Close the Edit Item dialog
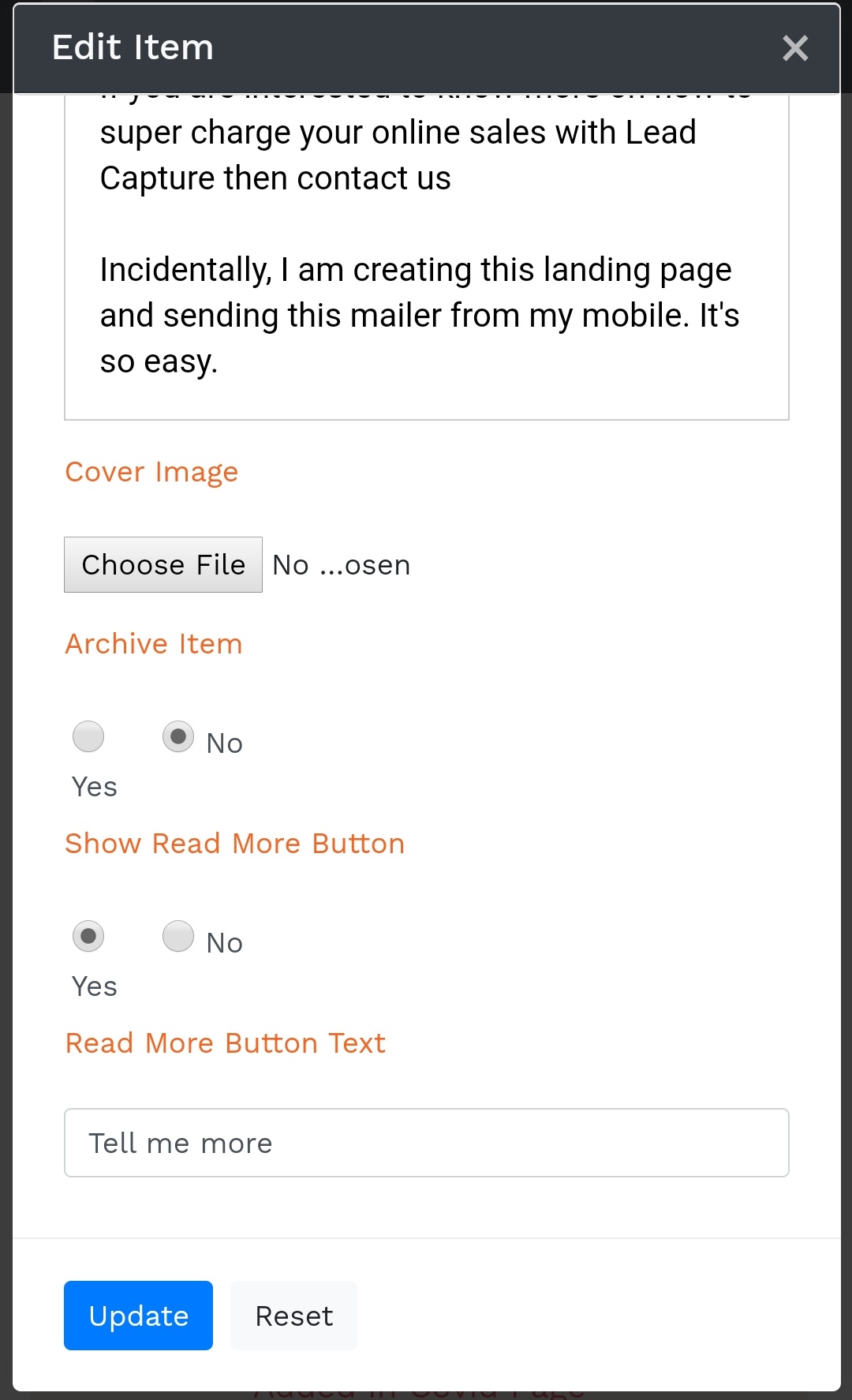Screen dimensions: 852x1400 (x=795, y=48)
